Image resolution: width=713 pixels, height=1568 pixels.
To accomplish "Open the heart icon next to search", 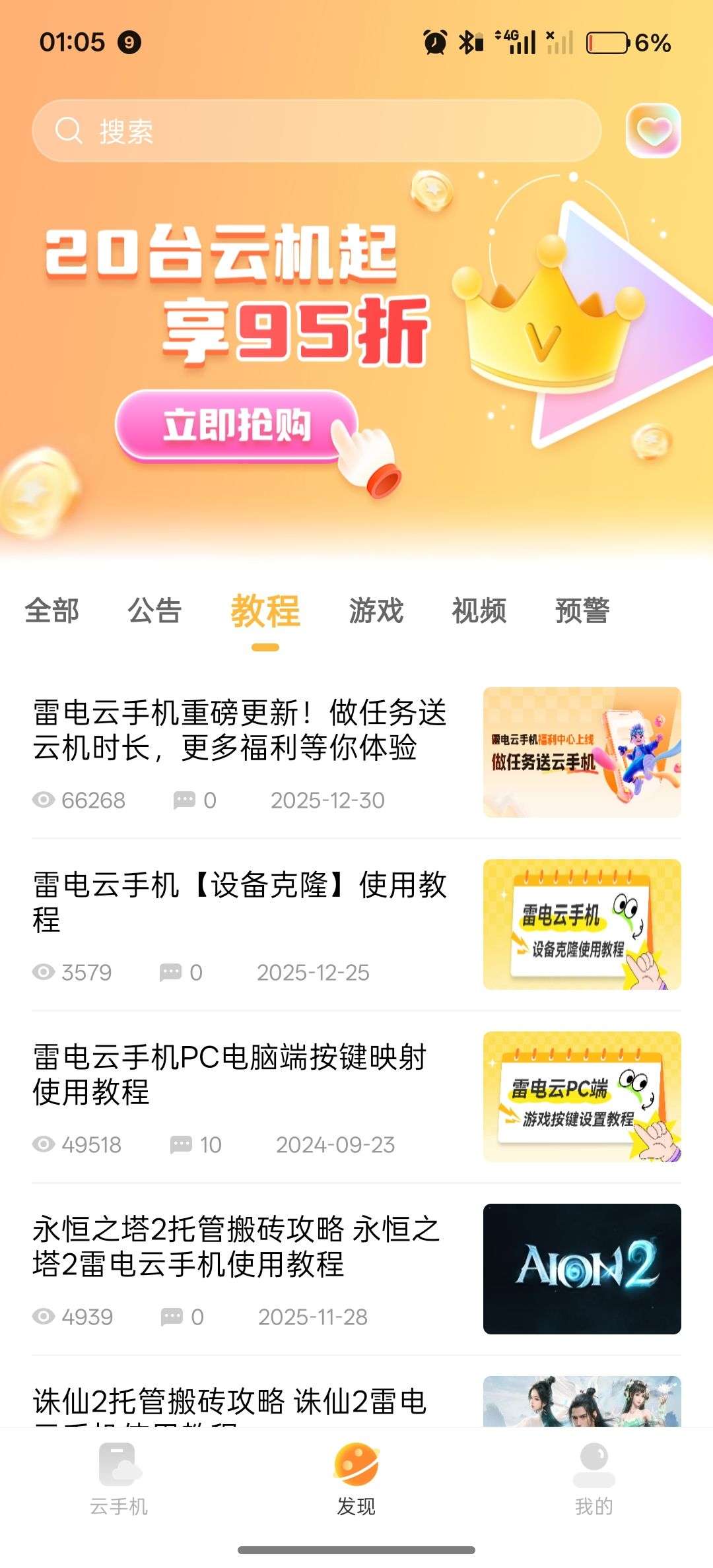I will click(653, 131).
